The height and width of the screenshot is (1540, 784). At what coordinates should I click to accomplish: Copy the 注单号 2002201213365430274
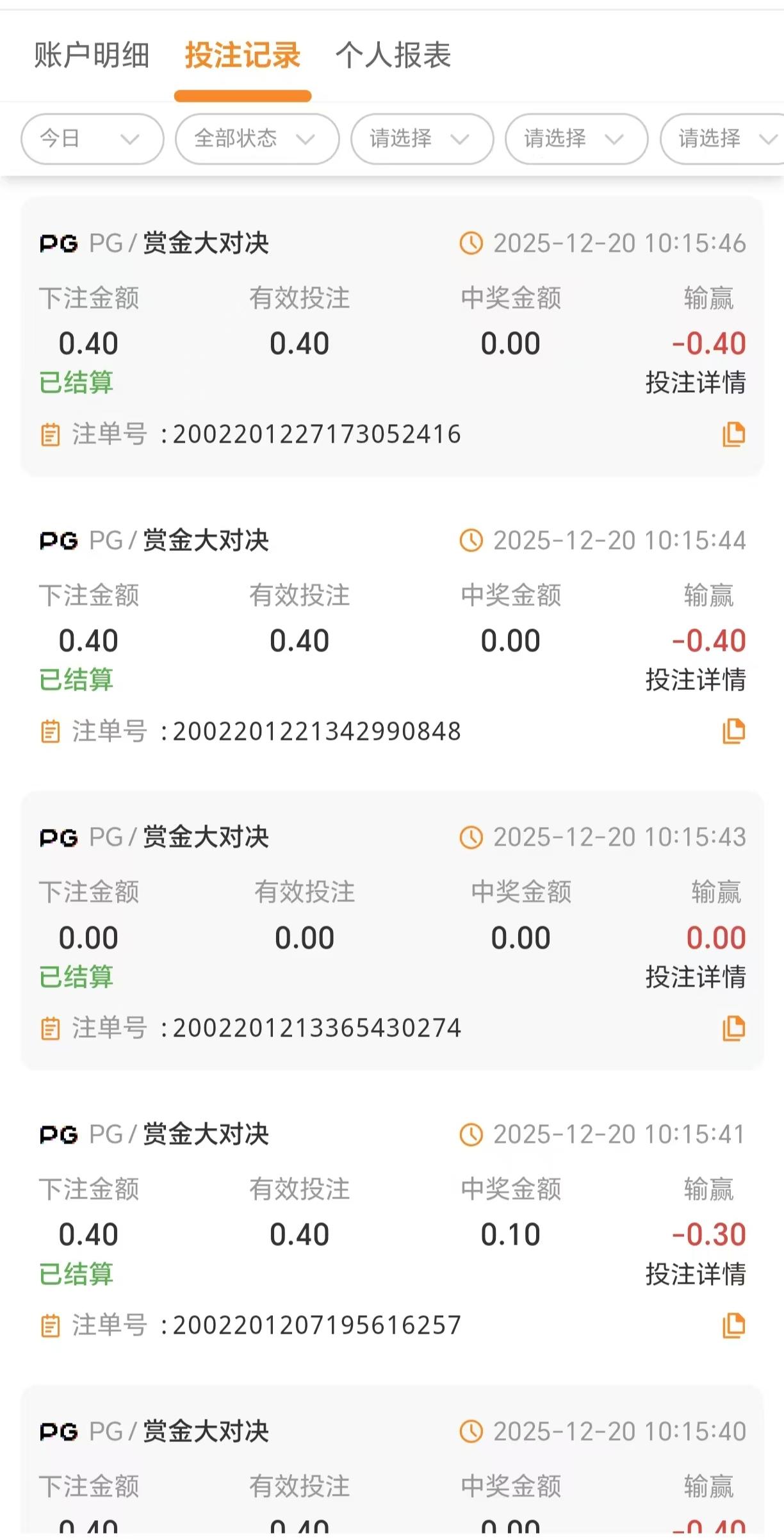tap(734, 1028)
